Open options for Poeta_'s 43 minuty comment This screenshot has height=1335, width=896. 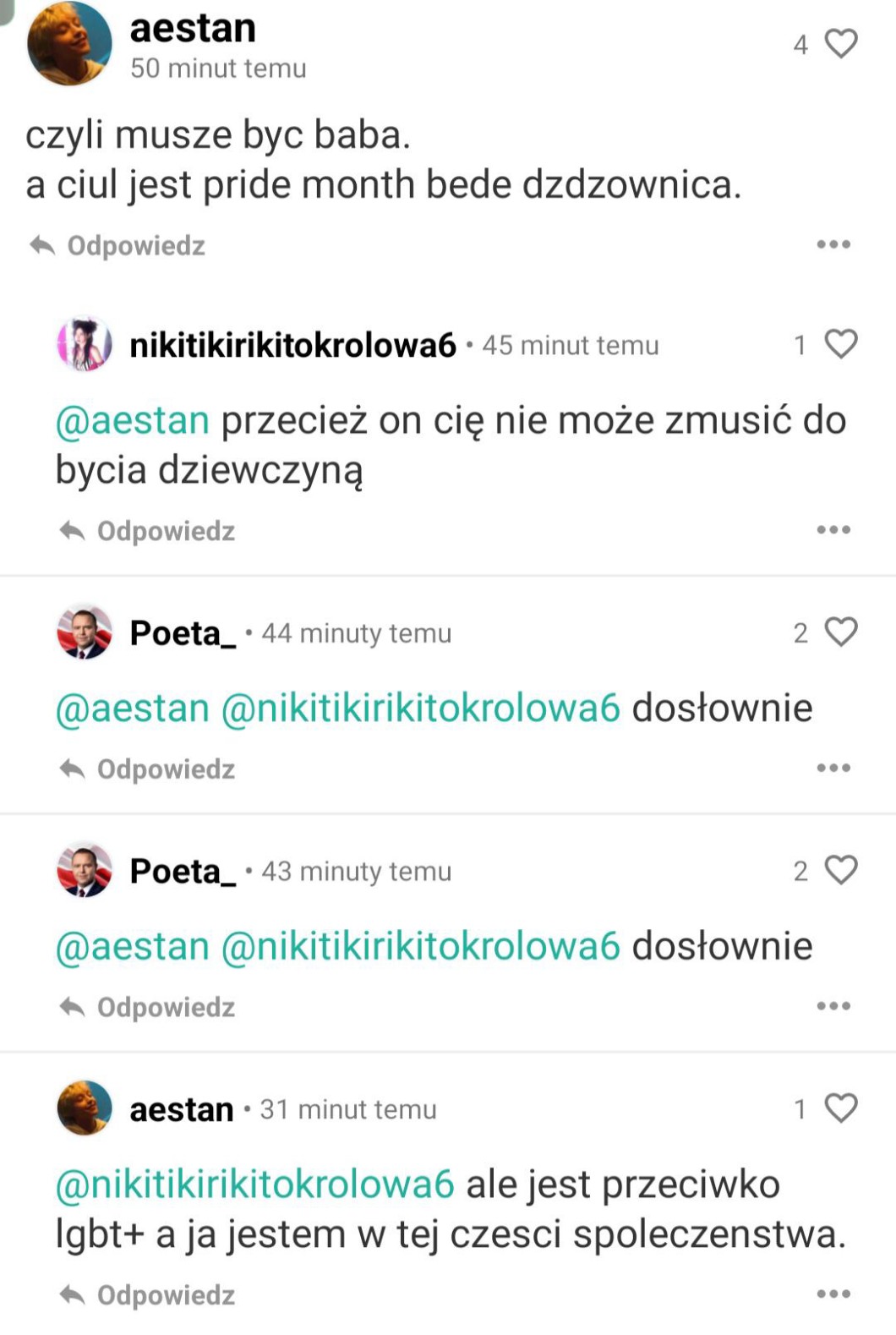point(833,1006)
